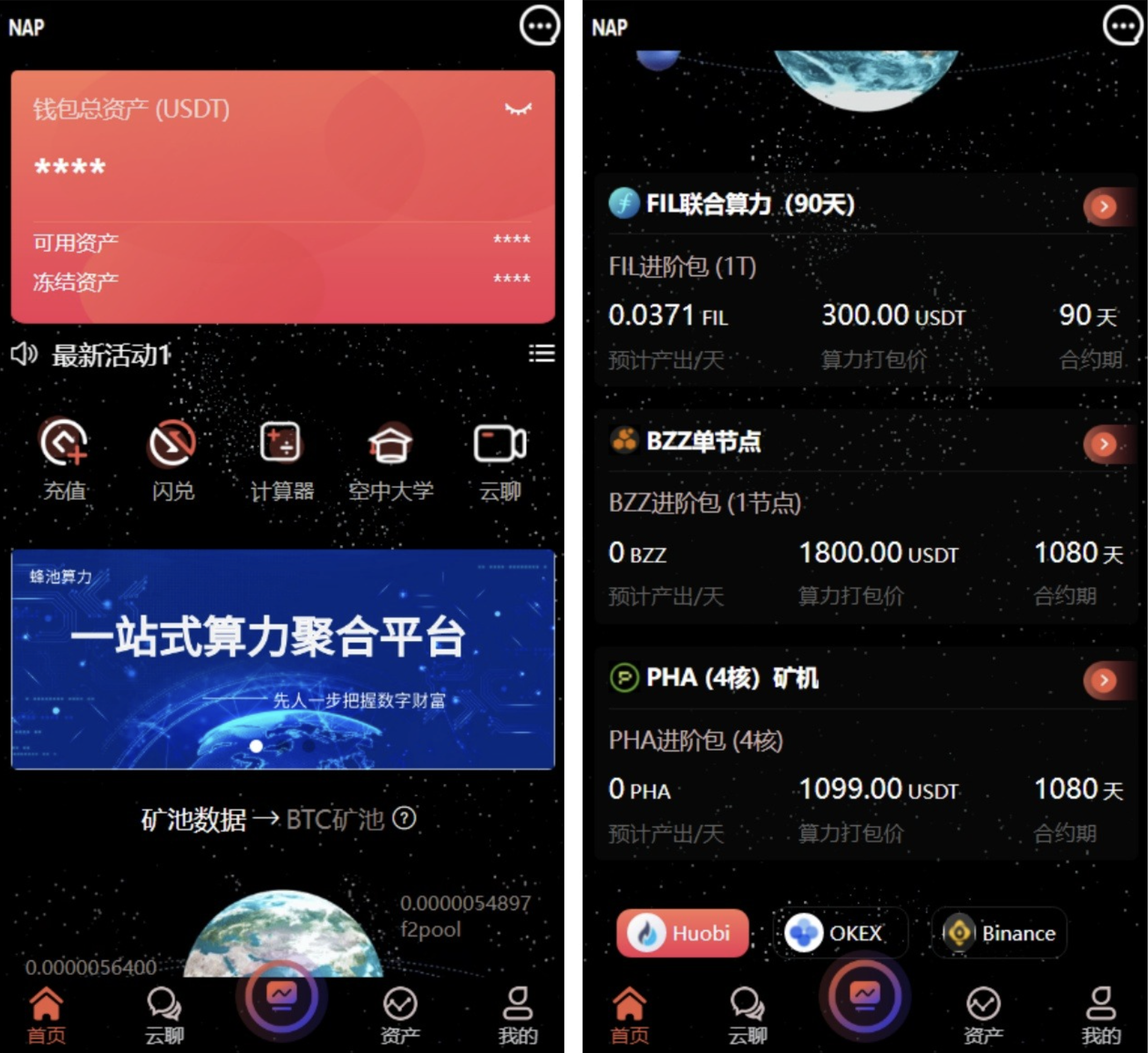Open PHA (4核) 矿机 arrow button
The height and width of the screenshot is (1053, 1148).
1104,680
